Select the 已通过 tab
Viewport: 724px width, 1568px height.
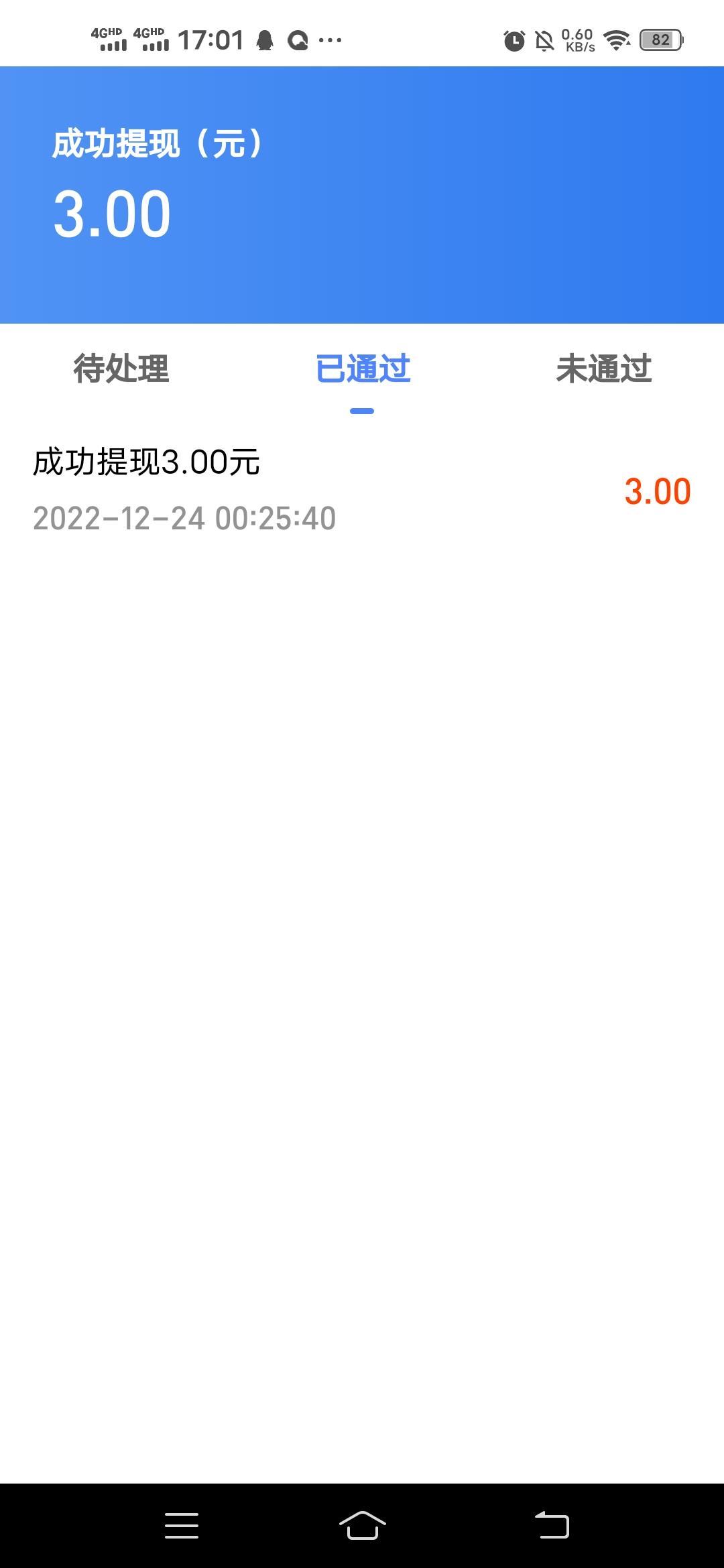(362, 369)
